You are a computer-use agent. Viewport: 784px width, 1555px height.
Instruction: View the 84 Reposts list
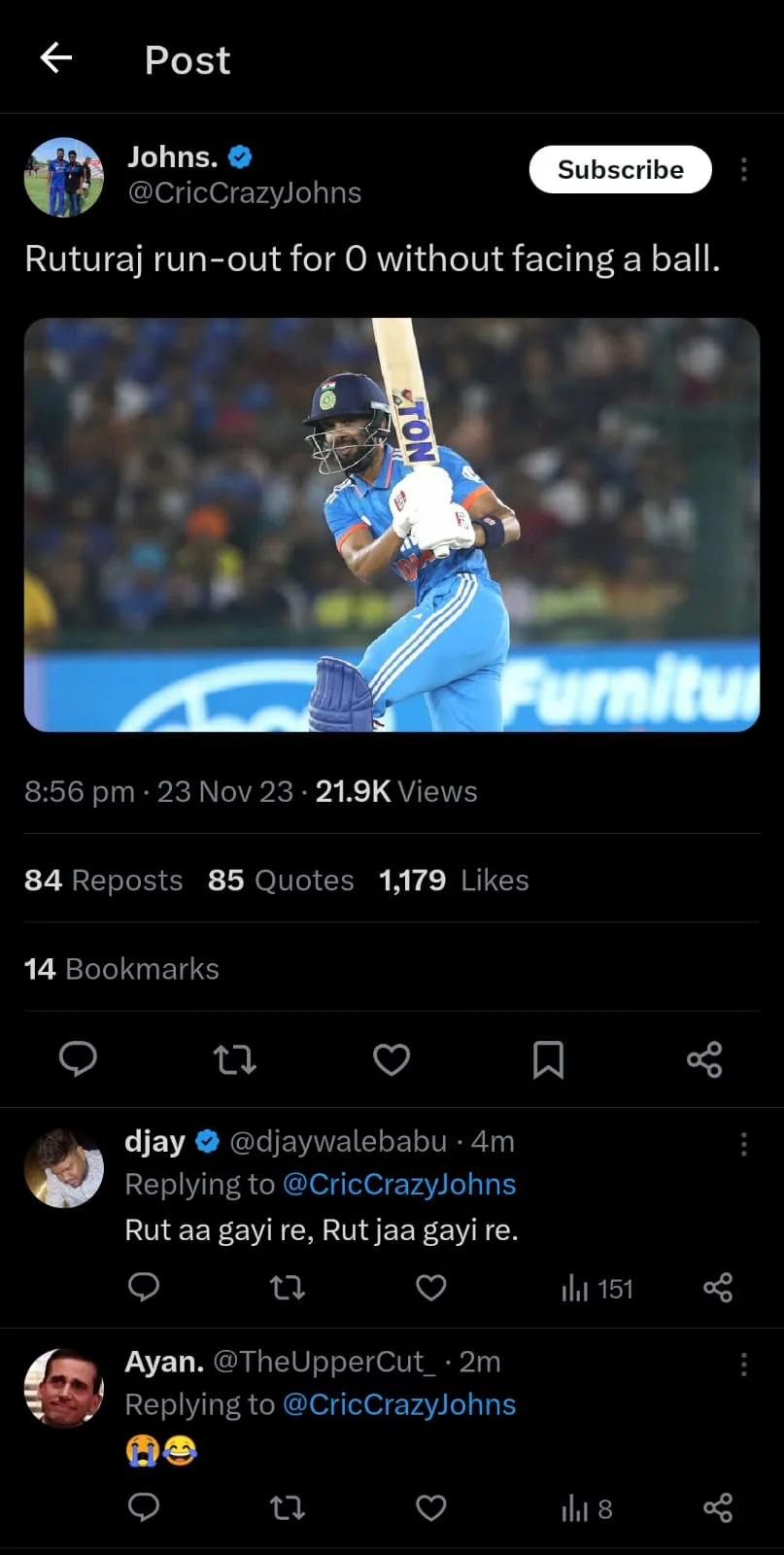103,881
